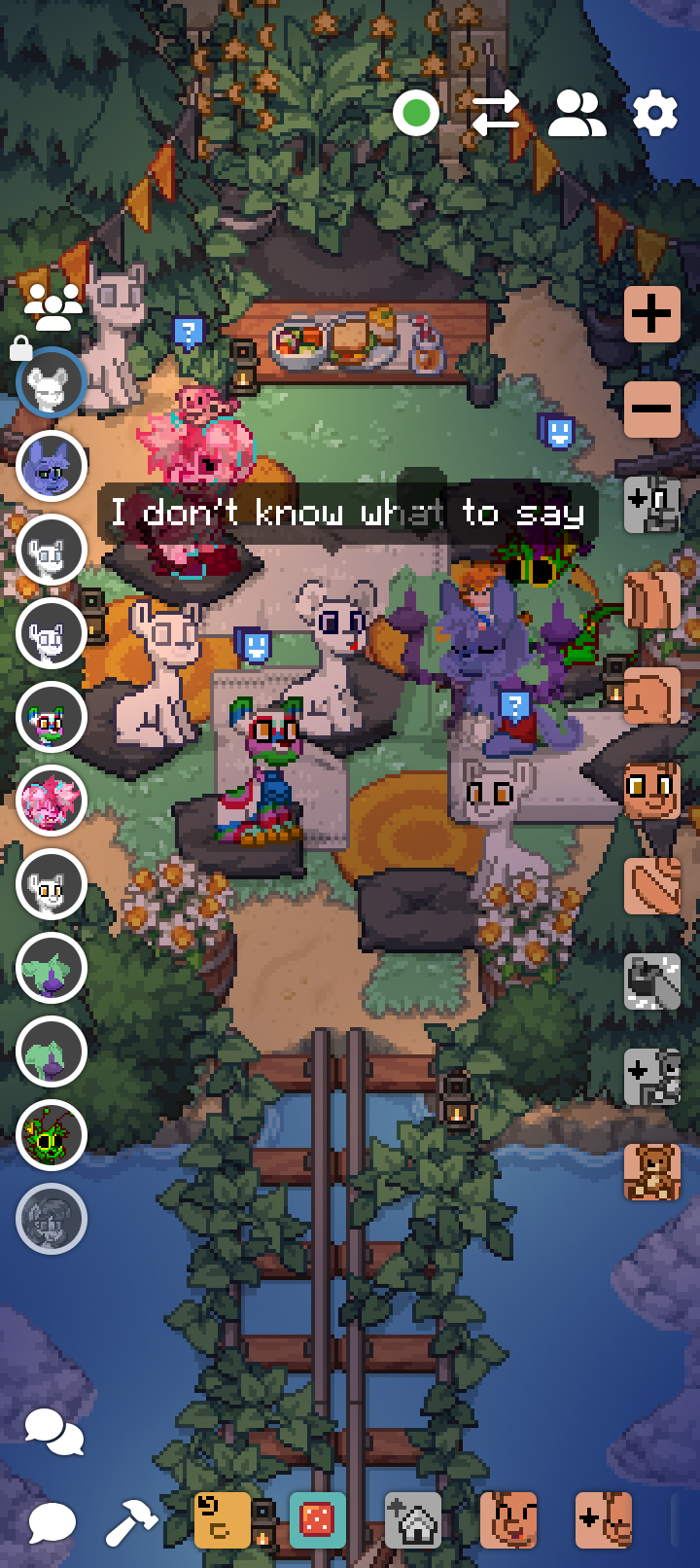Open the chat log double-bubble icon
Screen dimensions: 700x1568
pyautogui.click(x=54, y=1433)
